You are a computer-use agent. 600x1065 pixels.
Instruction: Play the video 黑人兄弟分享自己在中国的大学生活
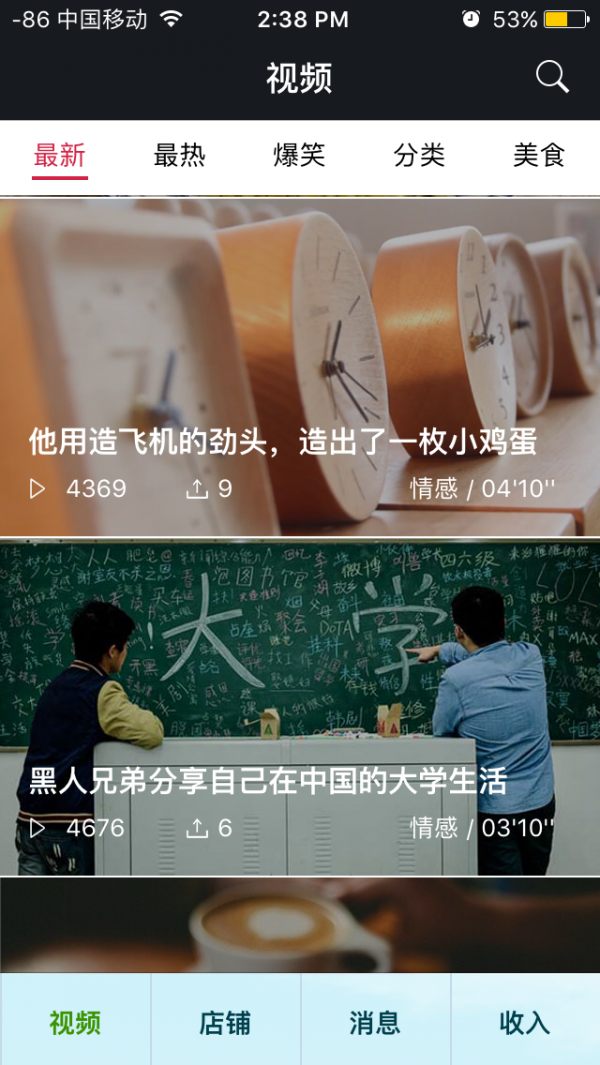click(x=300, y=680)
